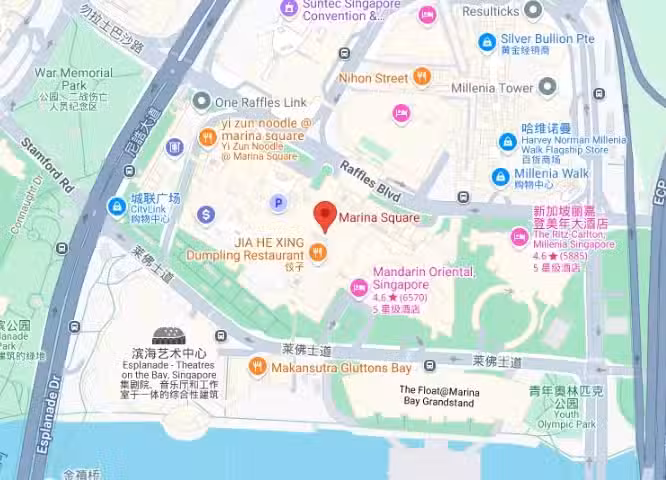Image resolution: width=666 pixels, height=480 pixels.
Task: Open the Resulticks place marker
Action: tap(533, 10)
